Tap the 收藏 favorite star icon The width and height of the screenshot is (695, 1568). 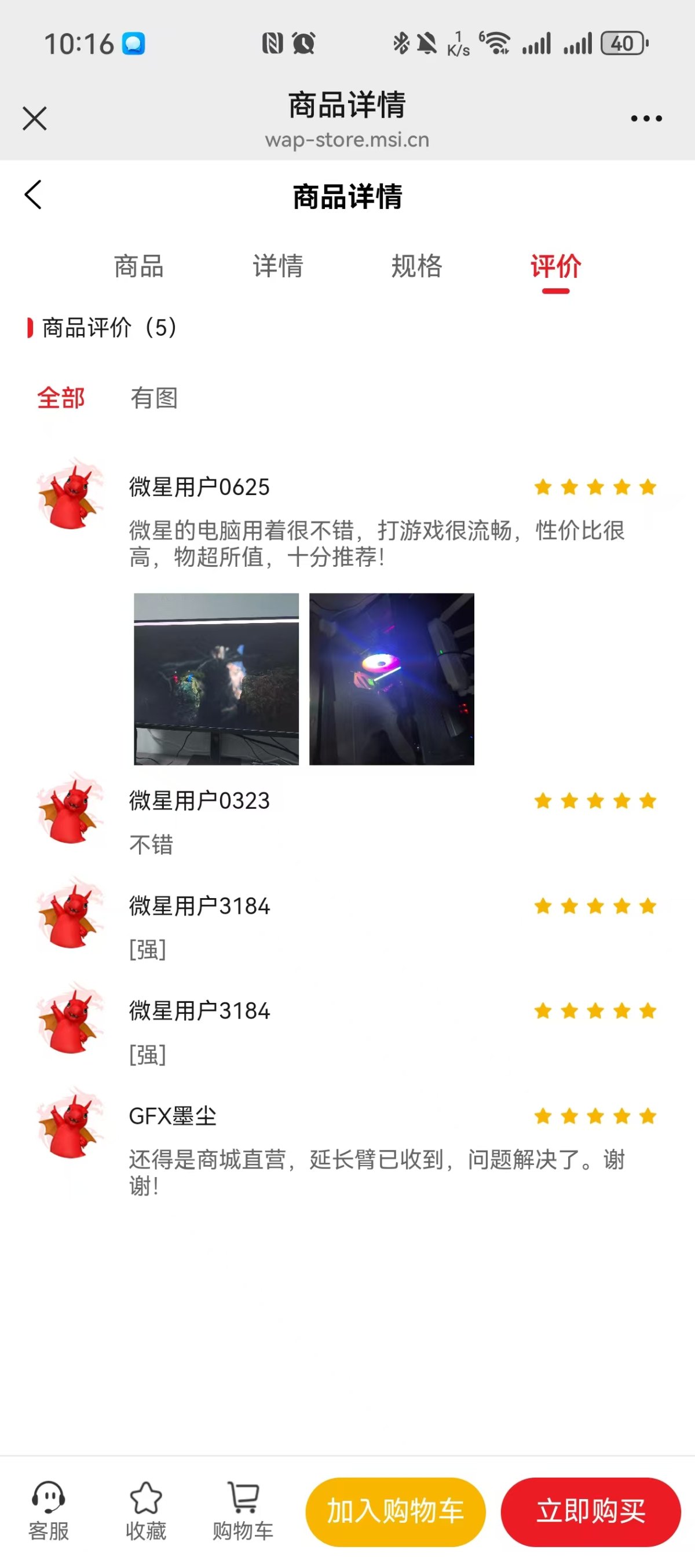coord(146,1505)
